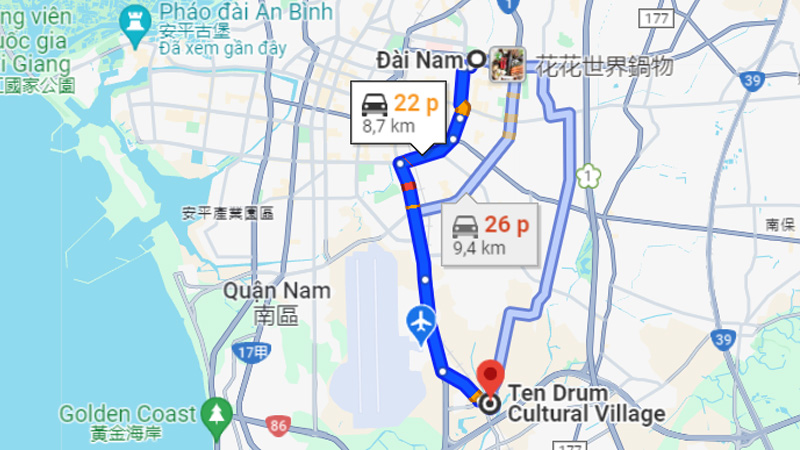This screenshot has width=800, height=450.
Task: Open the Golden Coast place marker
Action: [x=216, y=413]
